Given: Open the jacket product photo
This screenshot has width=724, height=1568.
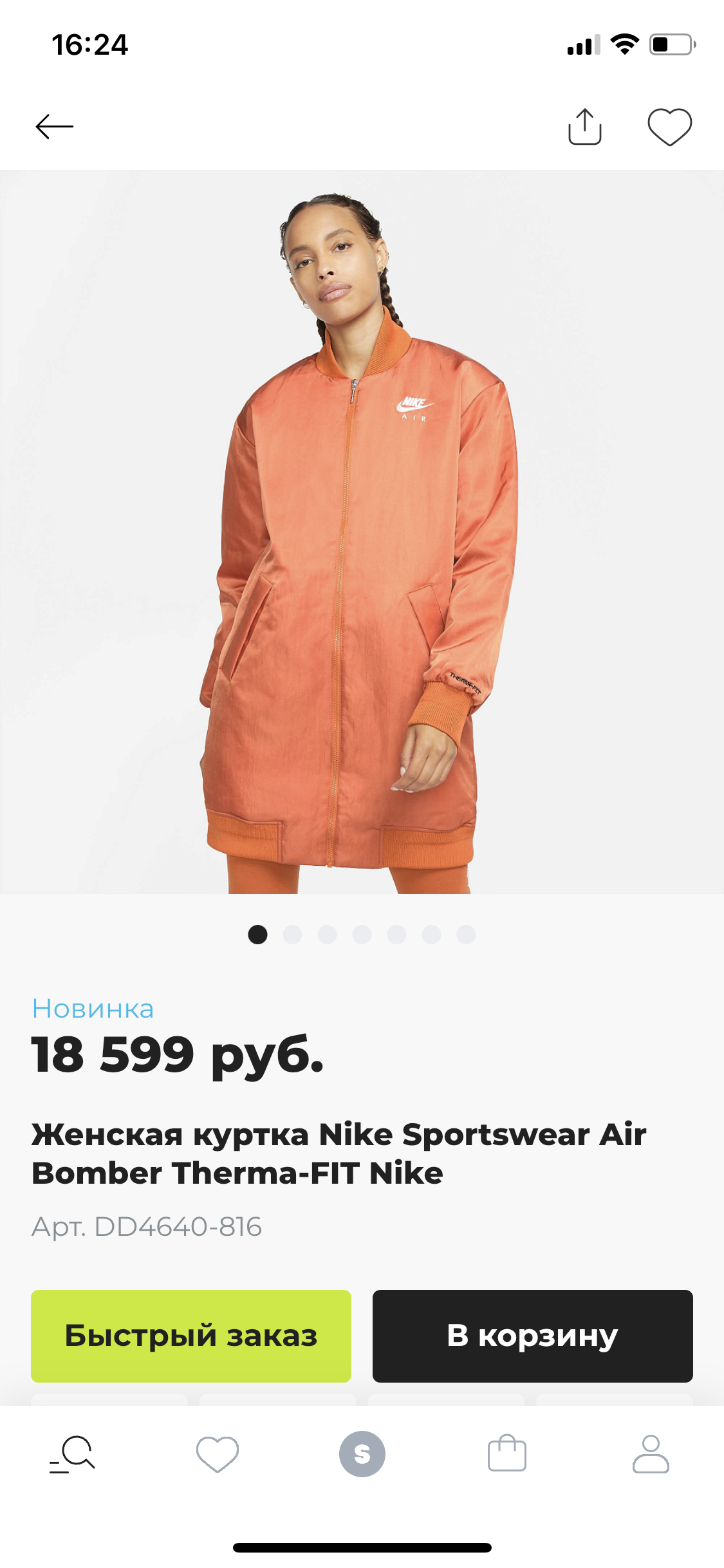Looking at the screenshot, I should tap(362, 532).
